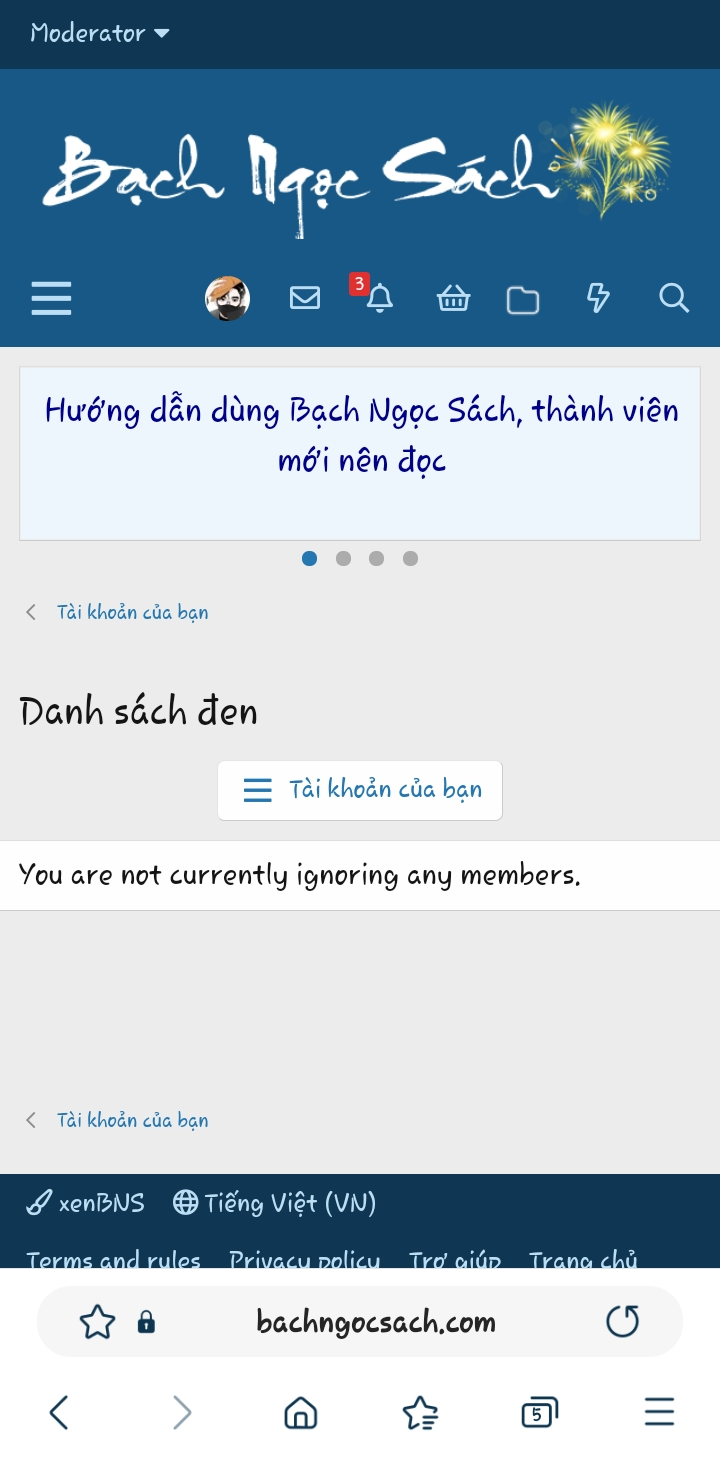The image size is (720, 1465).
Task: Open the notifications bell
Action: (x=379, y=298)
